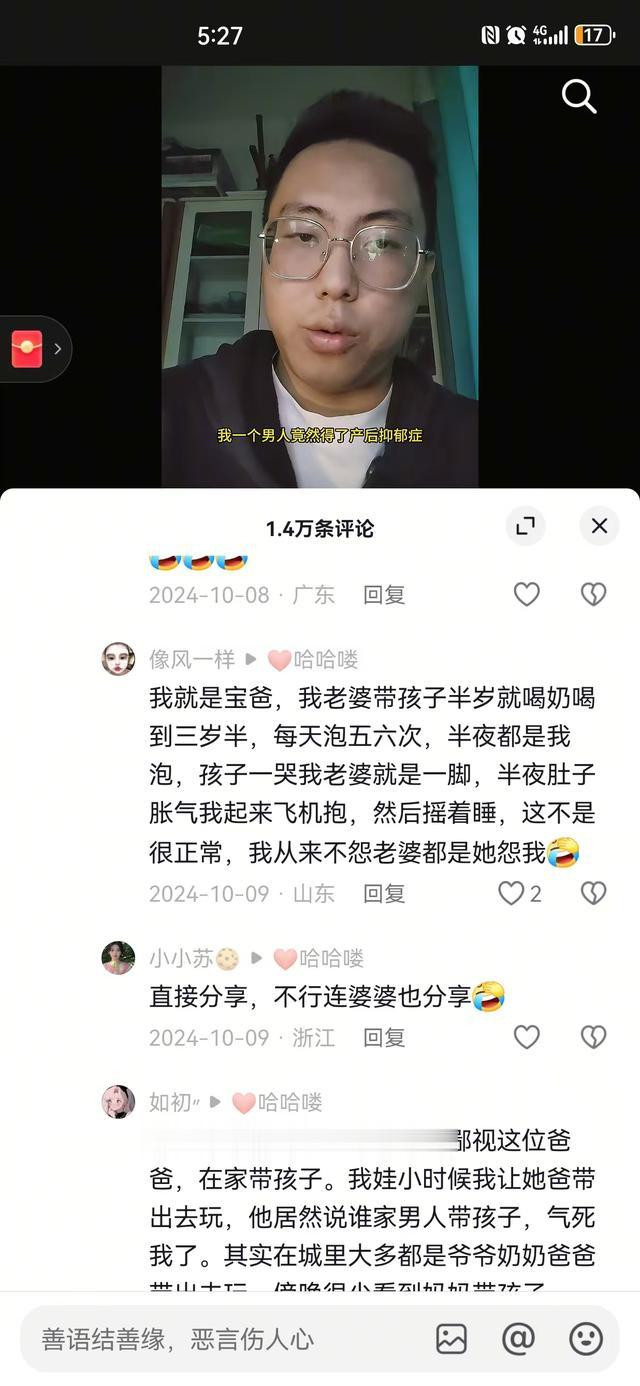This screenshot has height=1386, width=640.
Task: Dislike 小小苏's comment
Action: click(594, 1037)
